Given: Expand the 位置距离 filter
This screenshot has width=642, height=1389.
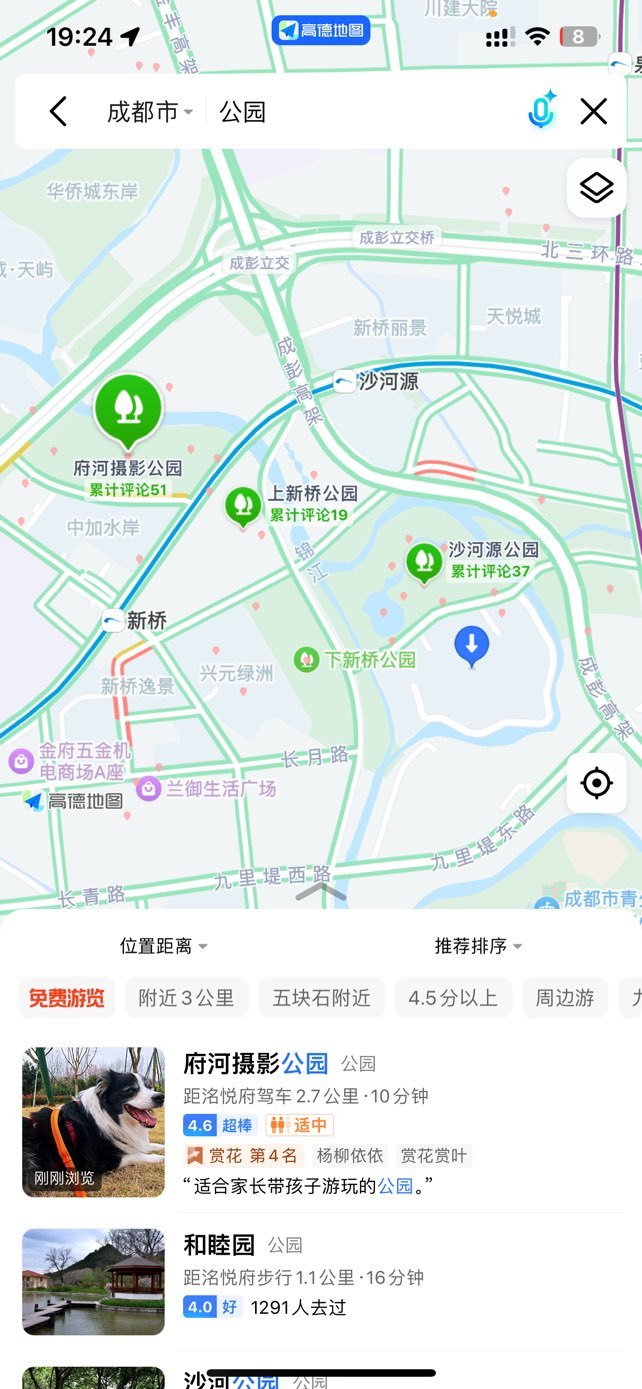Looking at the screenshot, I should 163,946.
